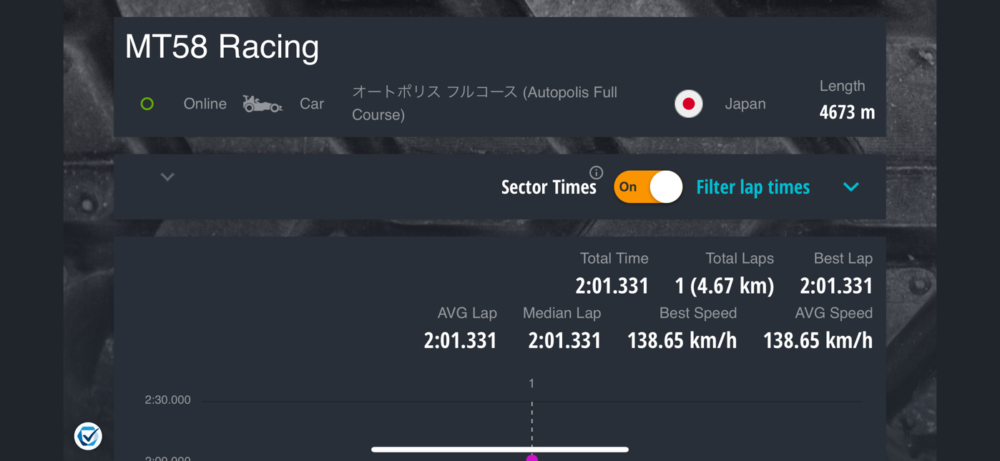
Task: Turn off the Sector Times switch
Action: pos(648,187)
